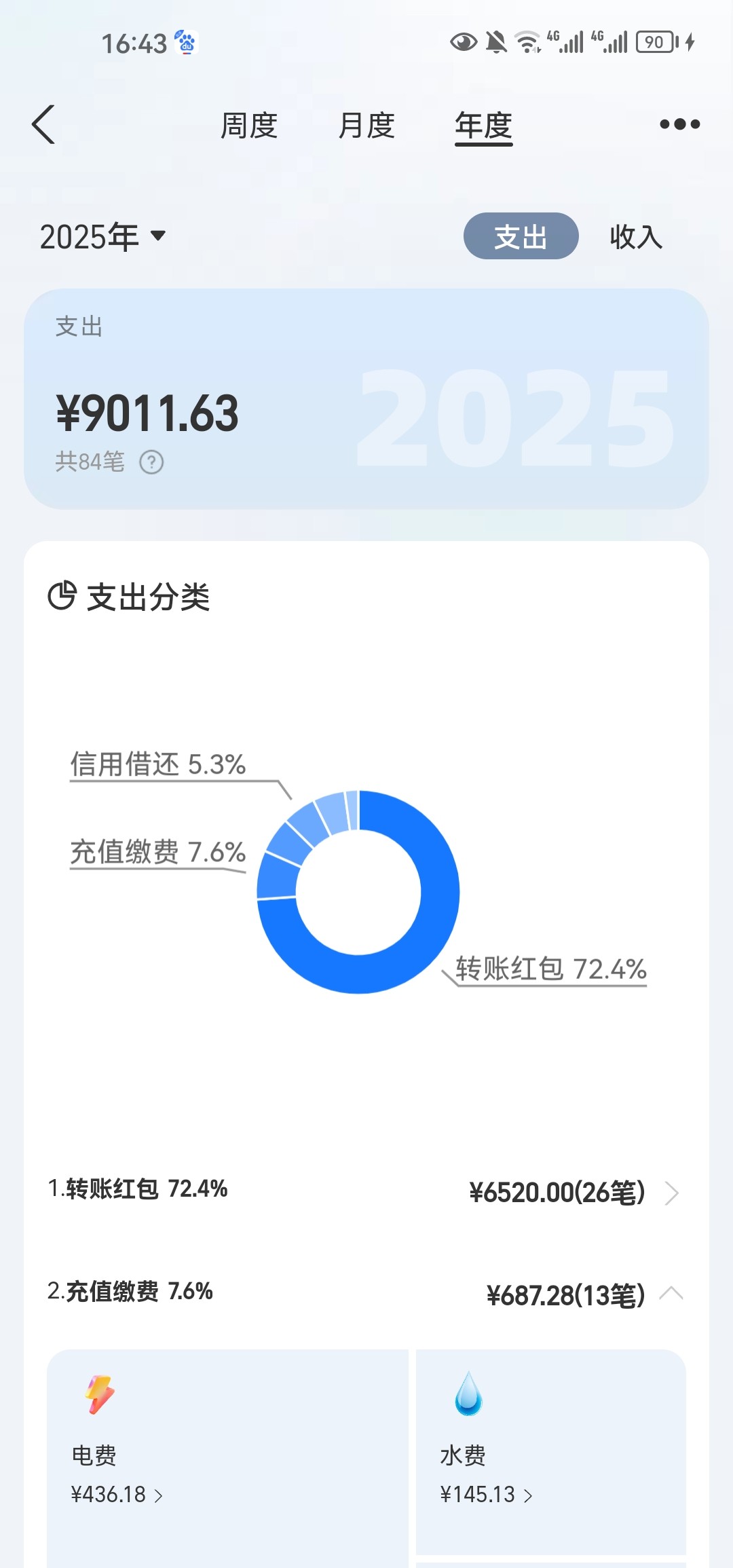Select the 支出 segment
The image size is (733, 1568).
(521, 236)
